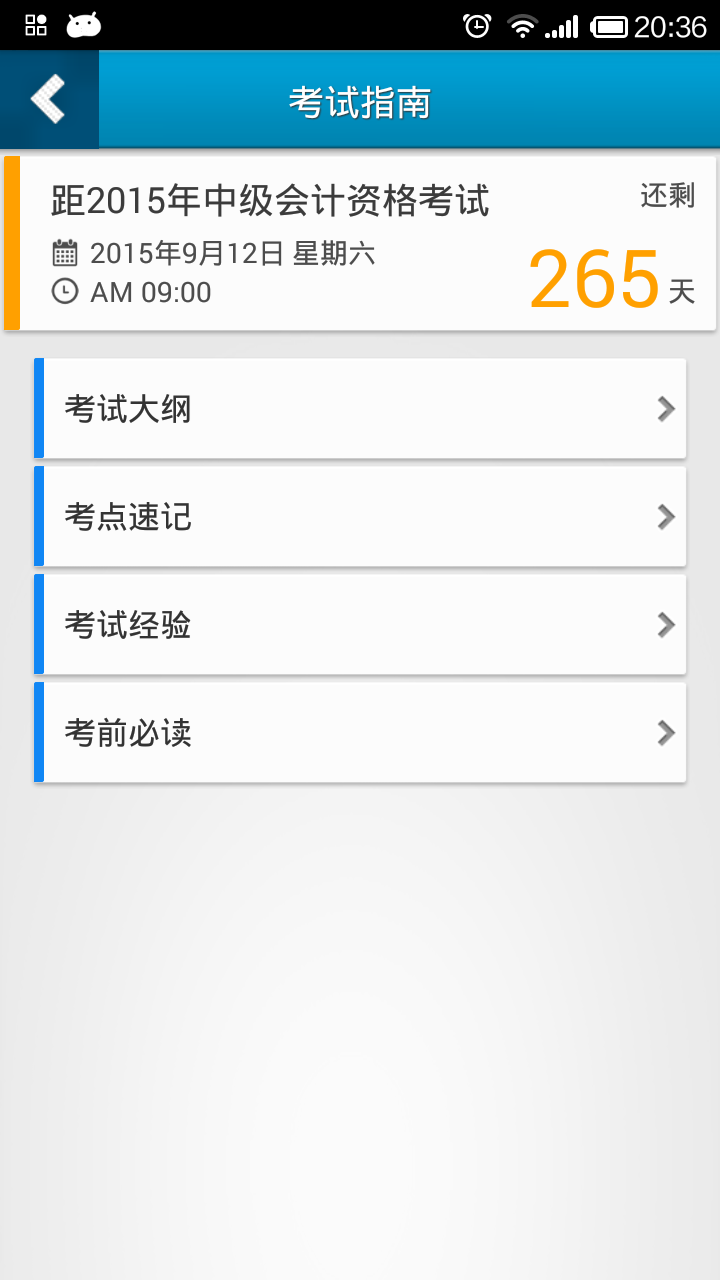720x1280 pixels.
Task: Go back using the header arrow
Action: 48,100
